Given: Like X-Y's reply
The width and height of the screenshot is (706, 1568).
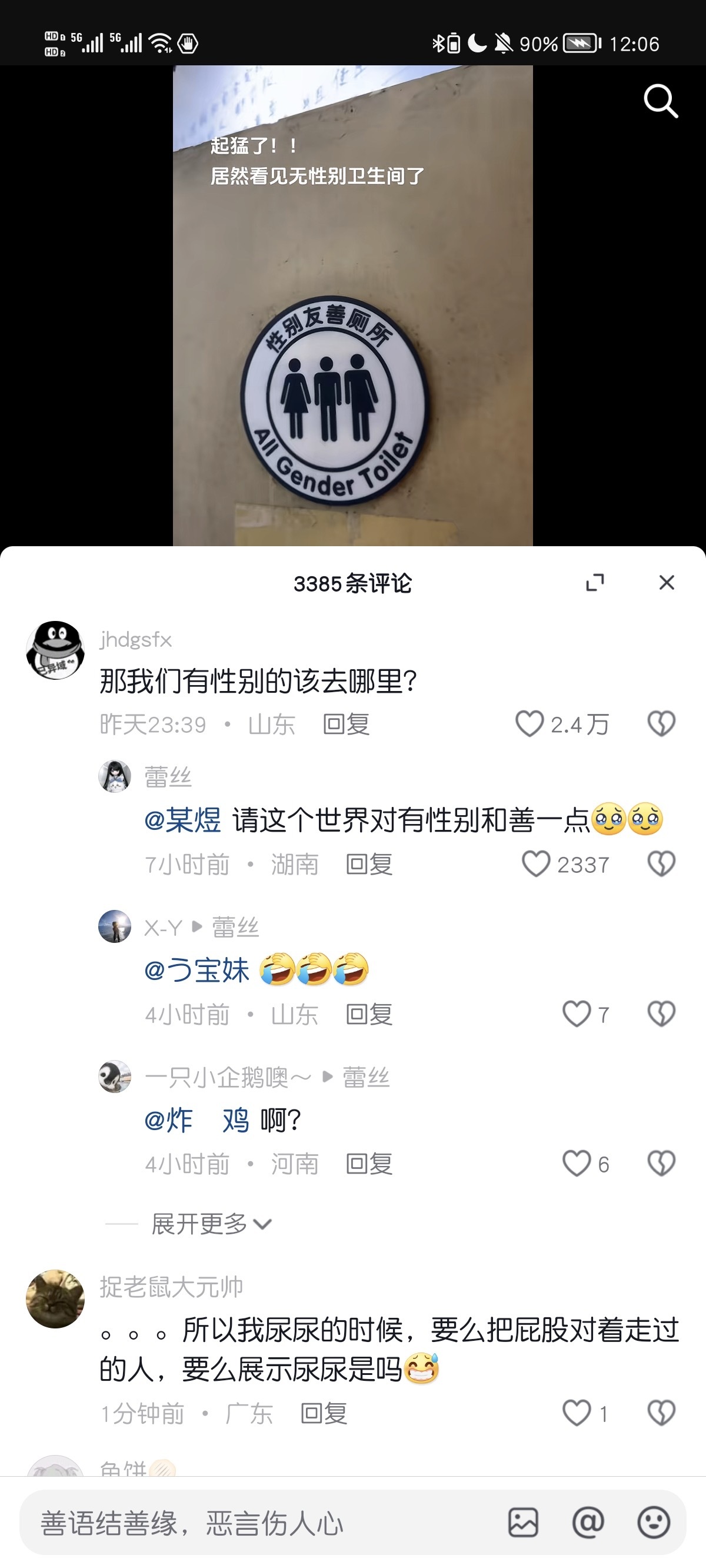Looking at the screenshot, I should [577, 1014].
